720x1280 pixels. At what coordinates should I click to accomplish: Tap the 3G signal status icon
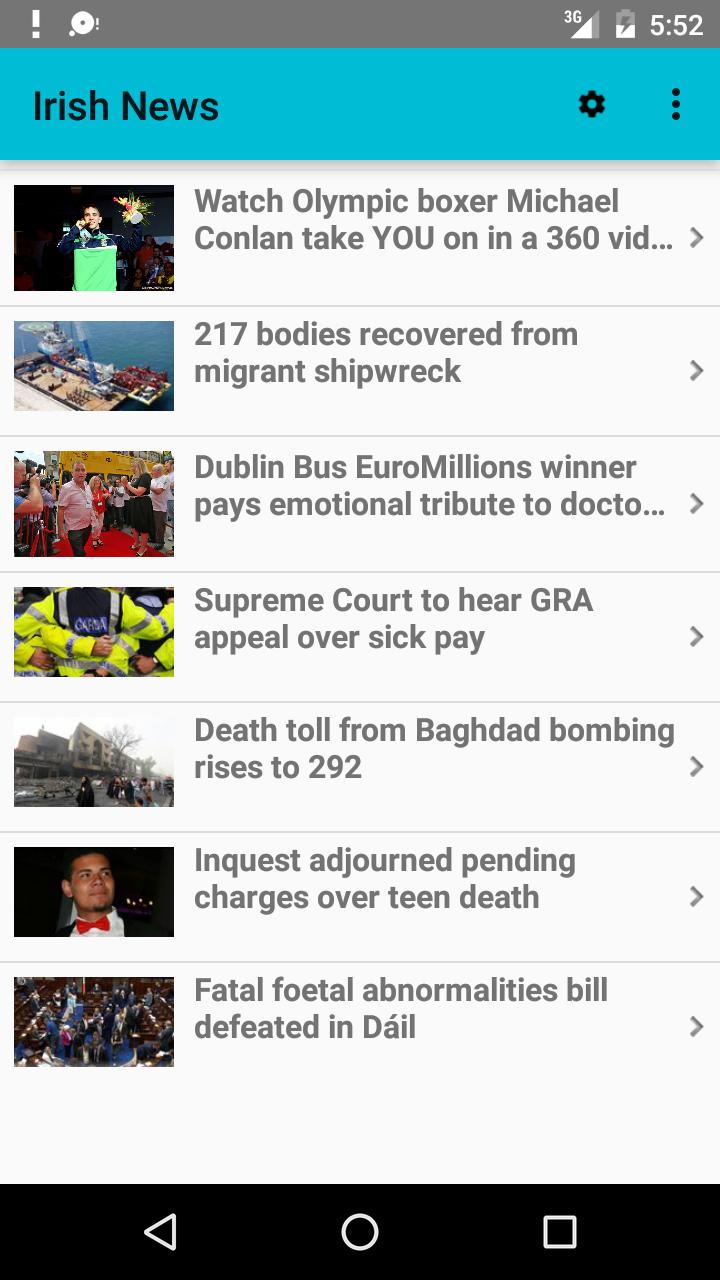click(x=584, y=24)
